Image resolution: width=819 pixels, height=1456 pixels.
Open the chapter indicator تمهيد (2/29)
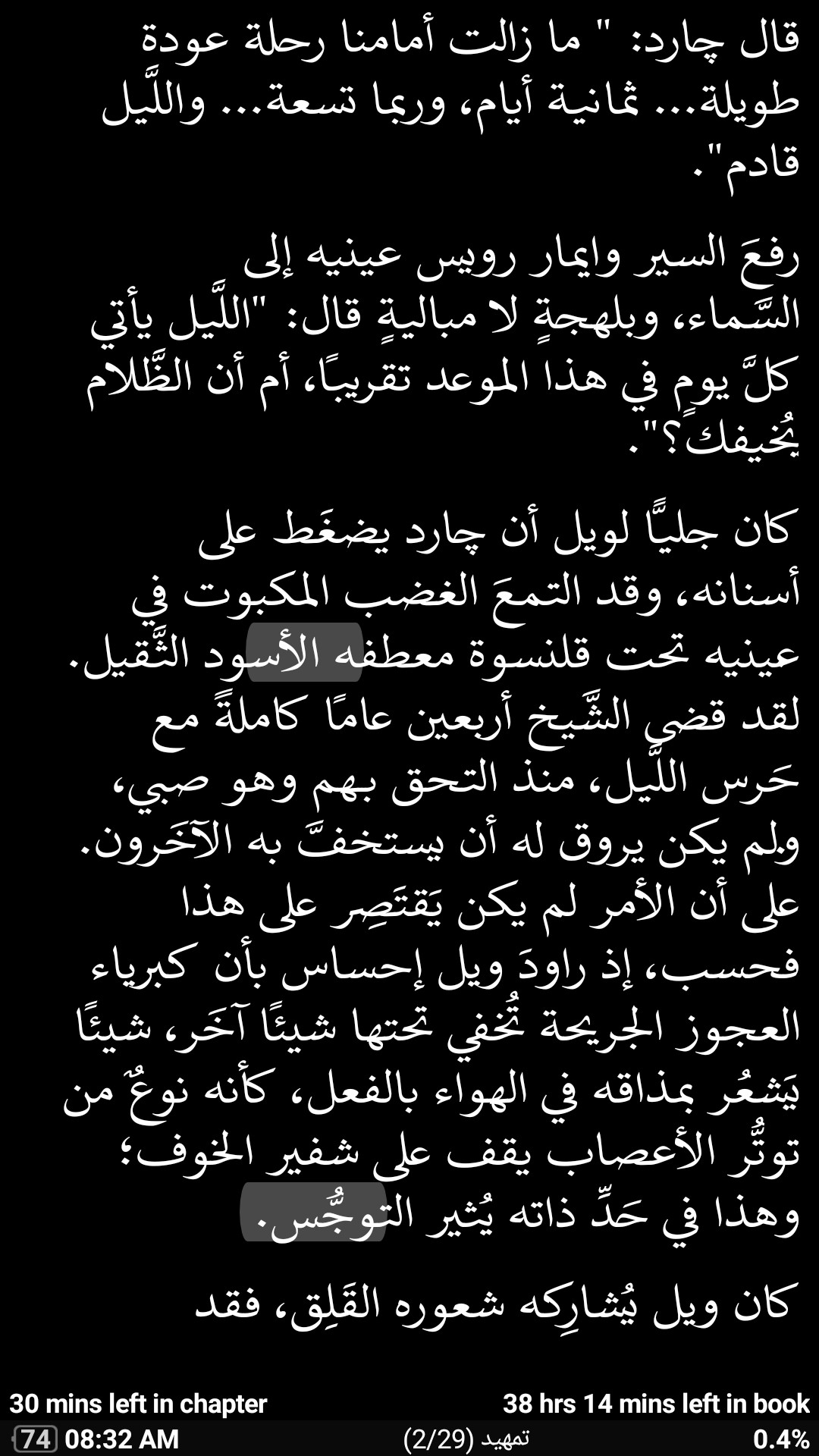point(466,1439)
